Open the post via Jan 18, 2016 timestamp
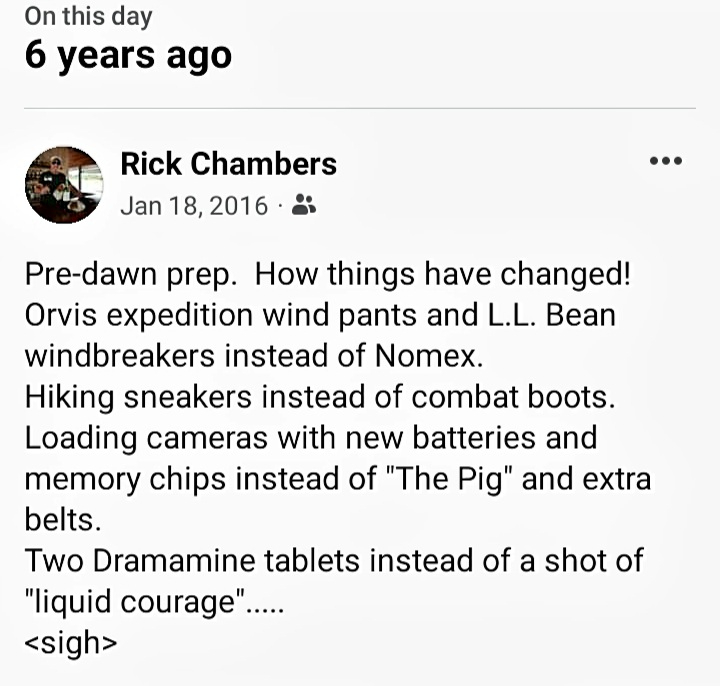 [194, 206]
